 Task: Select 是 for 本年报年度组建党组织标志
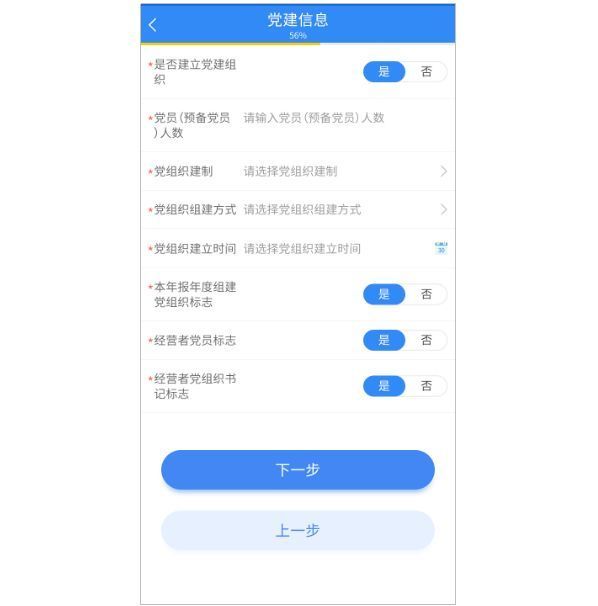click(x=384, y=294)
